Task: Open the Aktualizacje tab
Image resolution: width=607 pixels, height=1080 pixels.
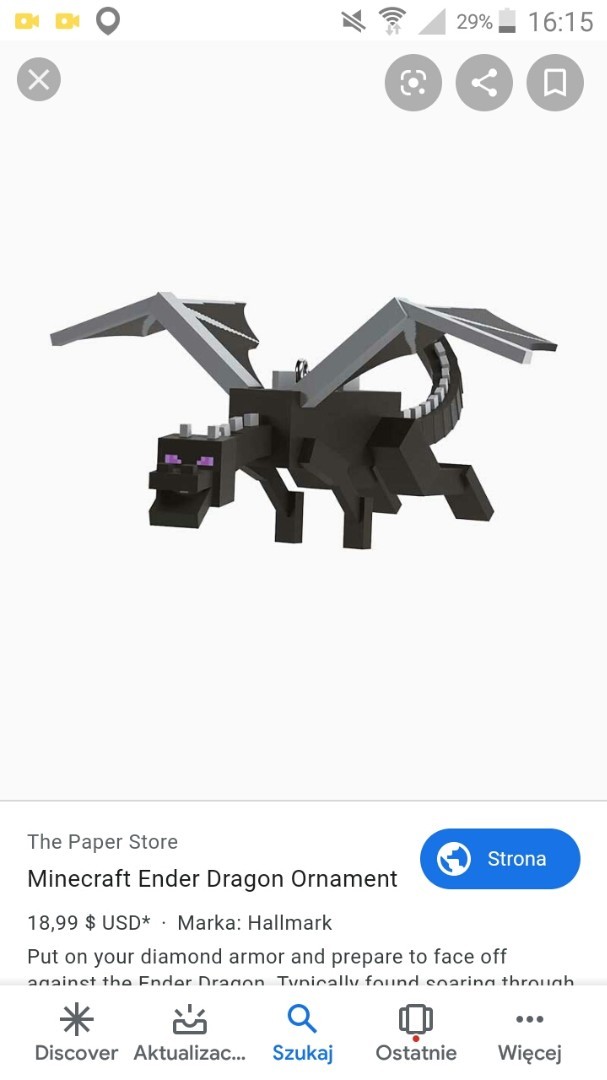Action: (x=189, y=1034)
